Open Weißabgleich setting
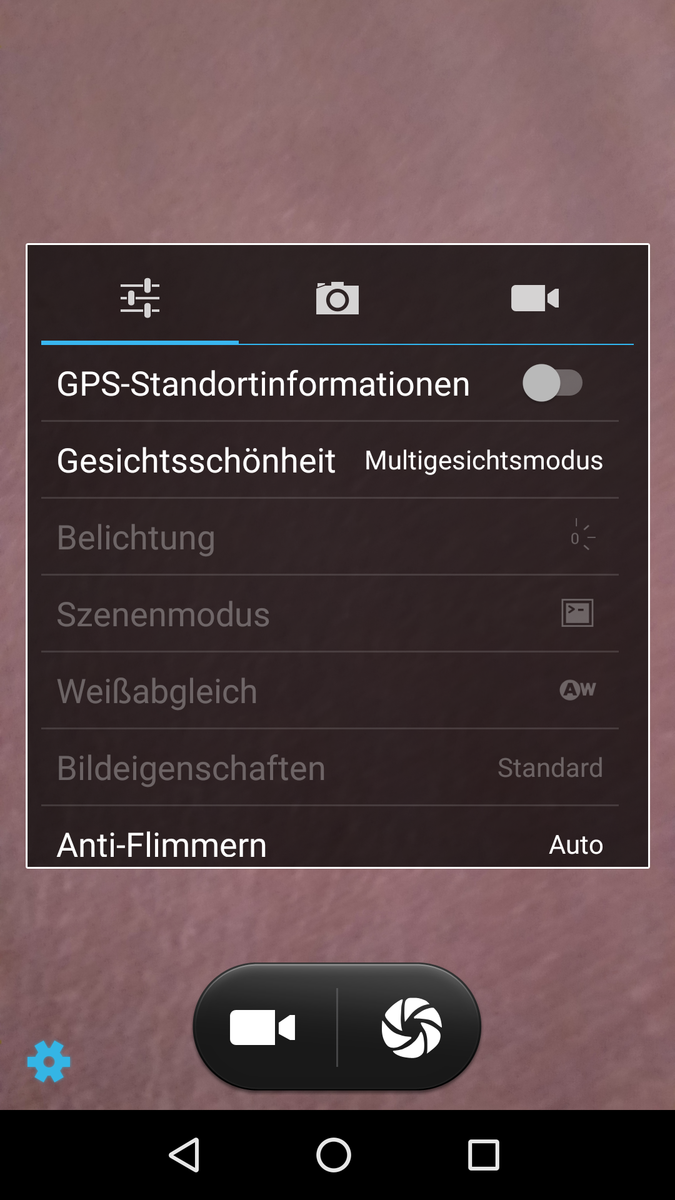 tap(330, 691)
